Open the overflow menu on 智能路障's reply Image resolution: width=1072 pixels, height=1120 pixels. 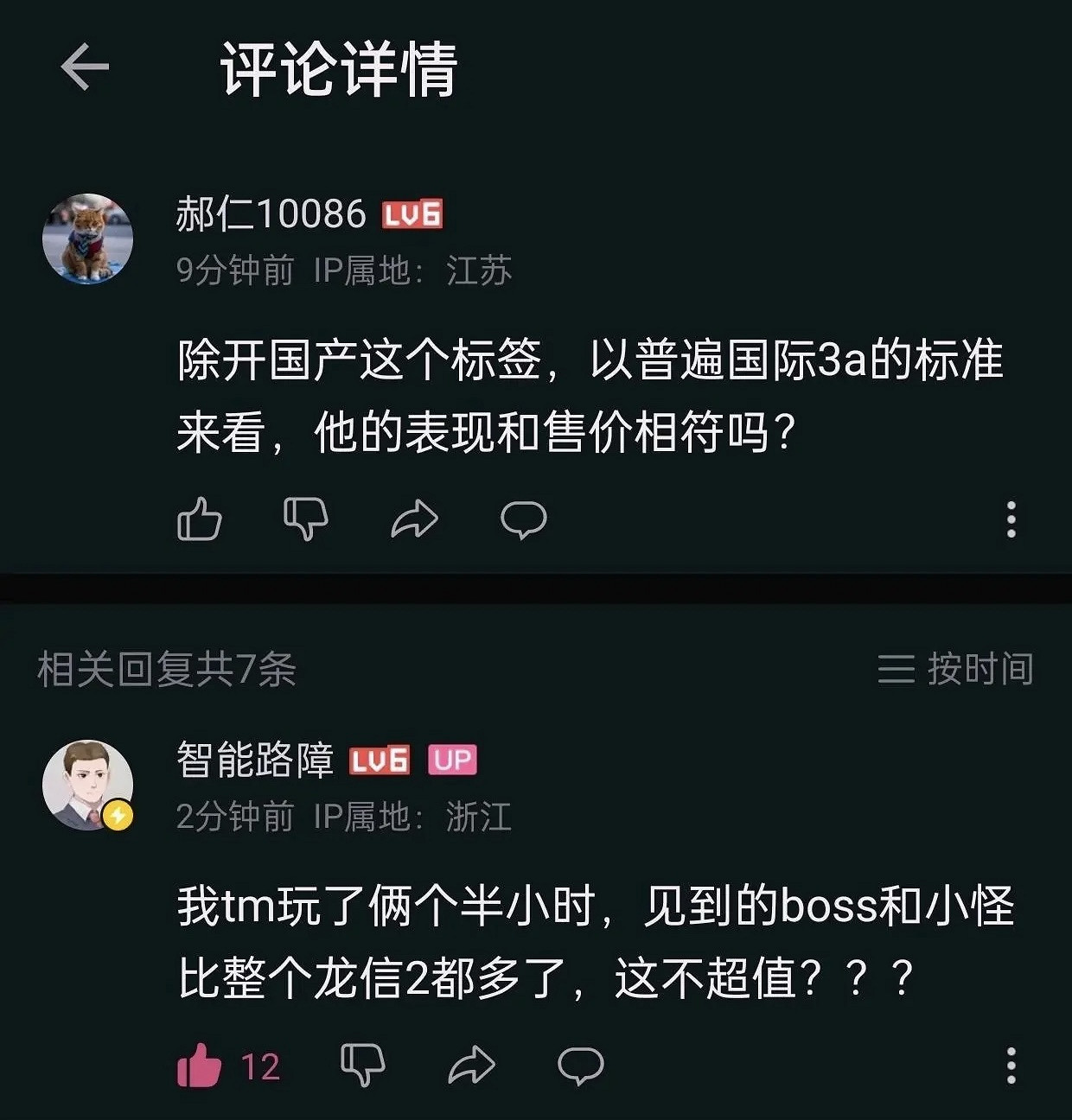1011,1066
